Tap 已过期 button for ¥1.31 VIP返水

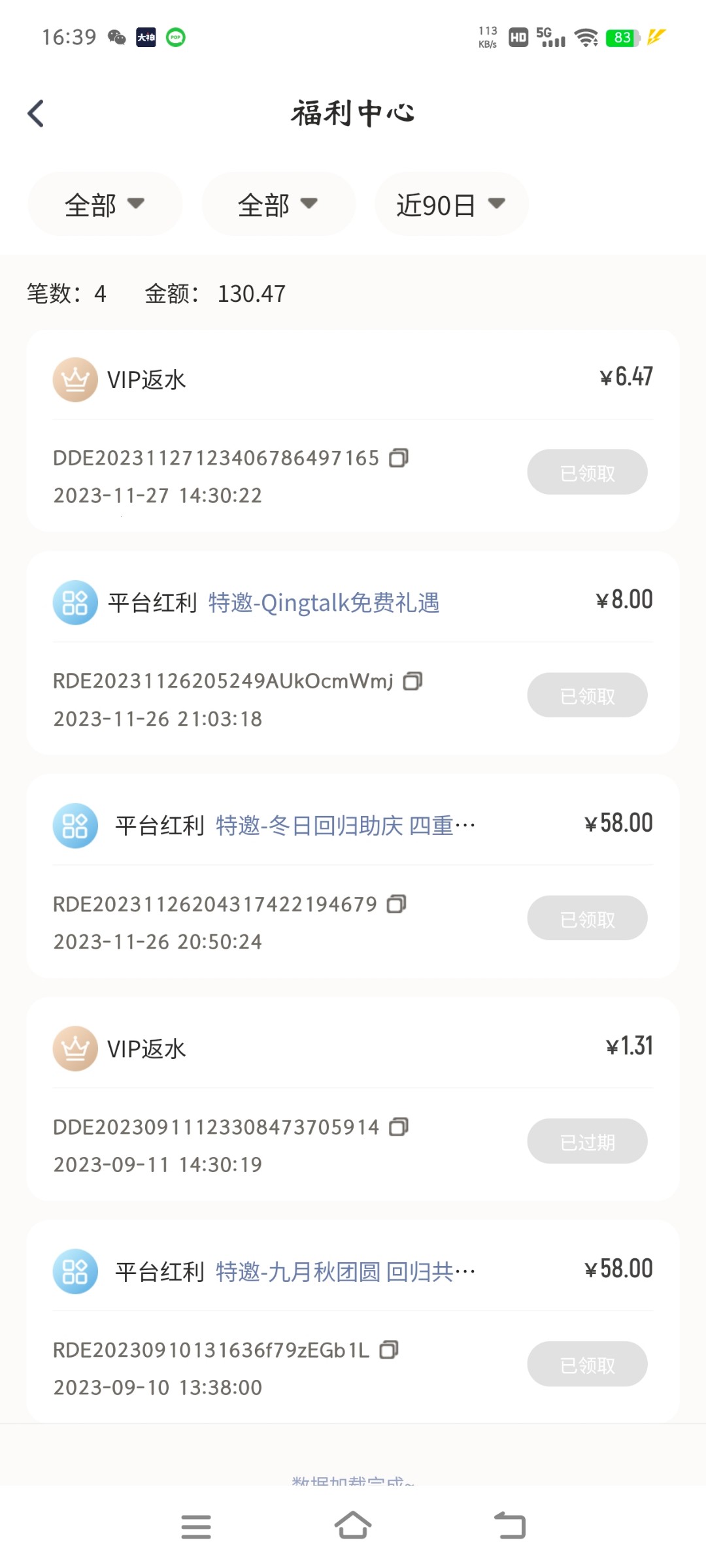click(587, 1141)
